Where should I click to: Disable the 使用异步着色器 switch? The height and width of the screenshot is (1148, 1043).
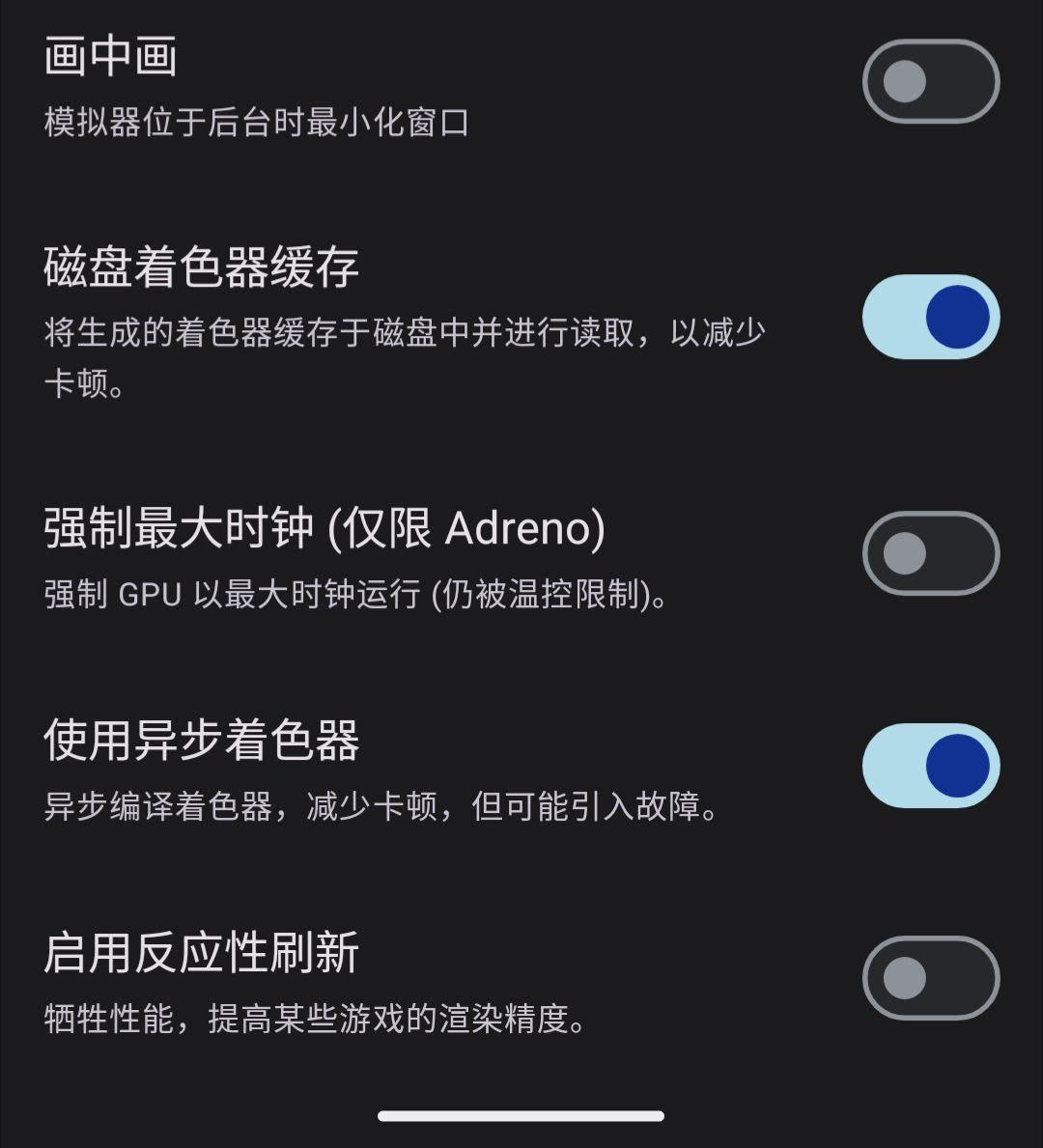(x=930, y=766)
